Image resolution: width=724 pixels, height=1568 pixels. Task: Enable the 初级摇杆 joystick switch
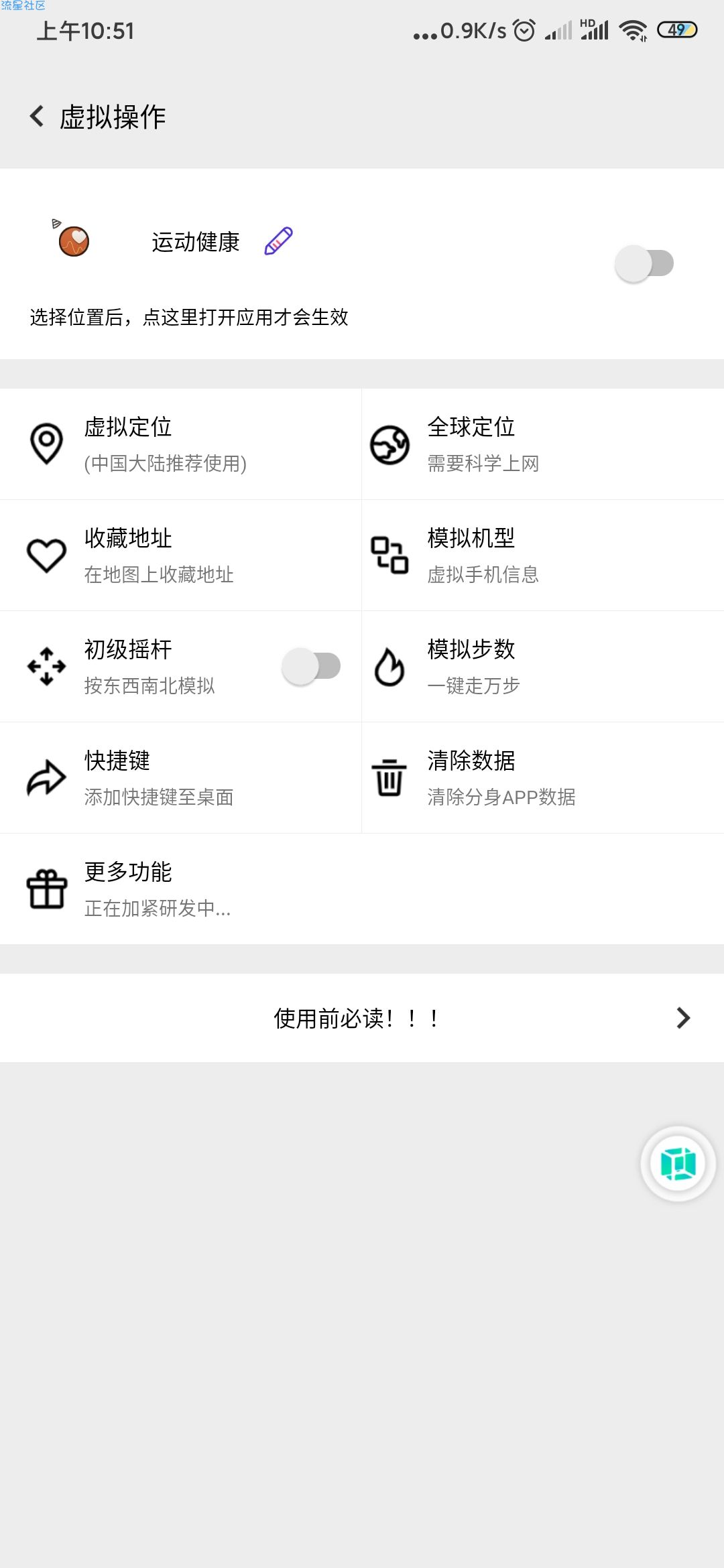click(311, 666)
